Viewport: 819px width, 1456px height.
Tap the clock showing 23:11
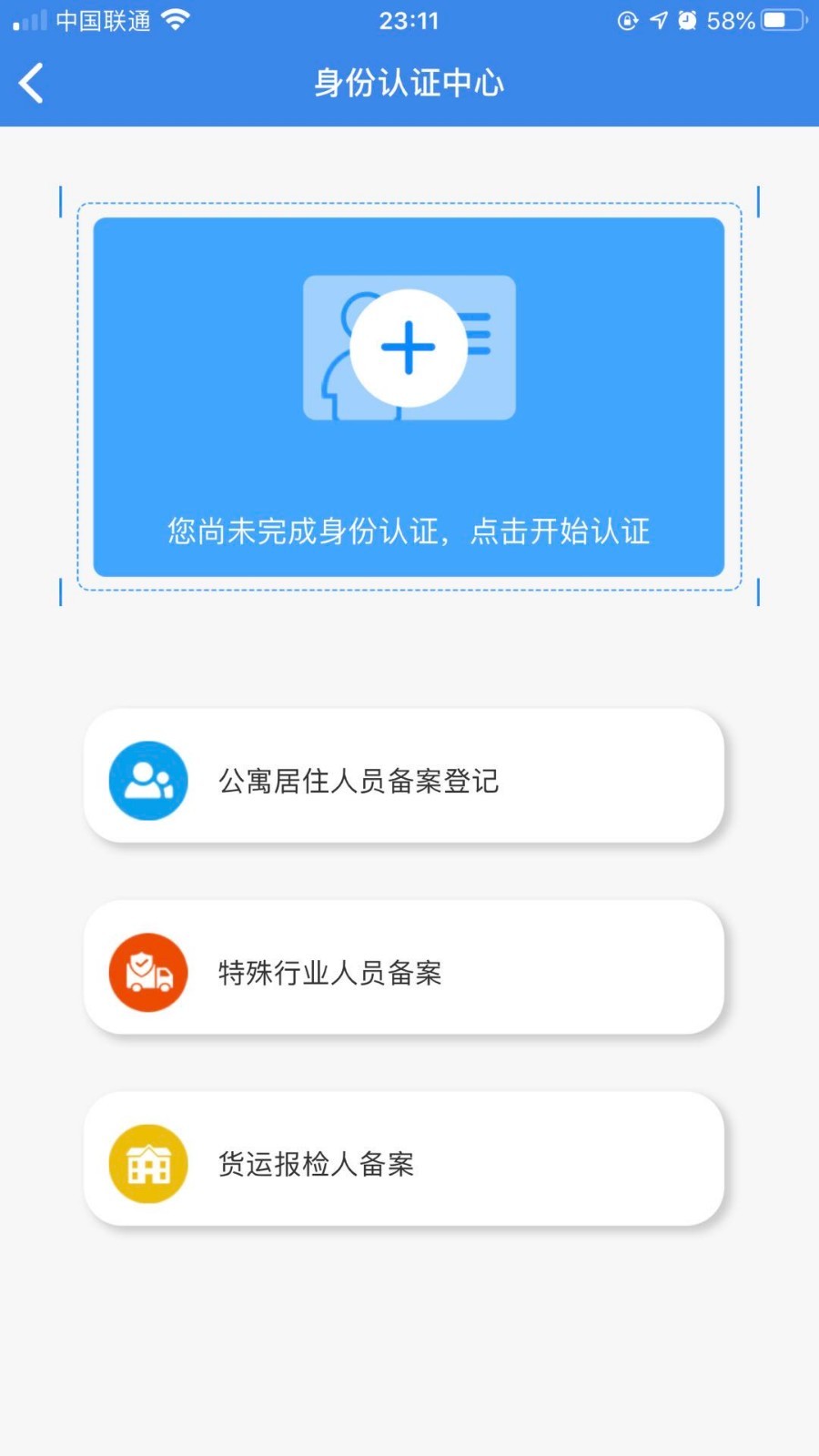(409, 20)
